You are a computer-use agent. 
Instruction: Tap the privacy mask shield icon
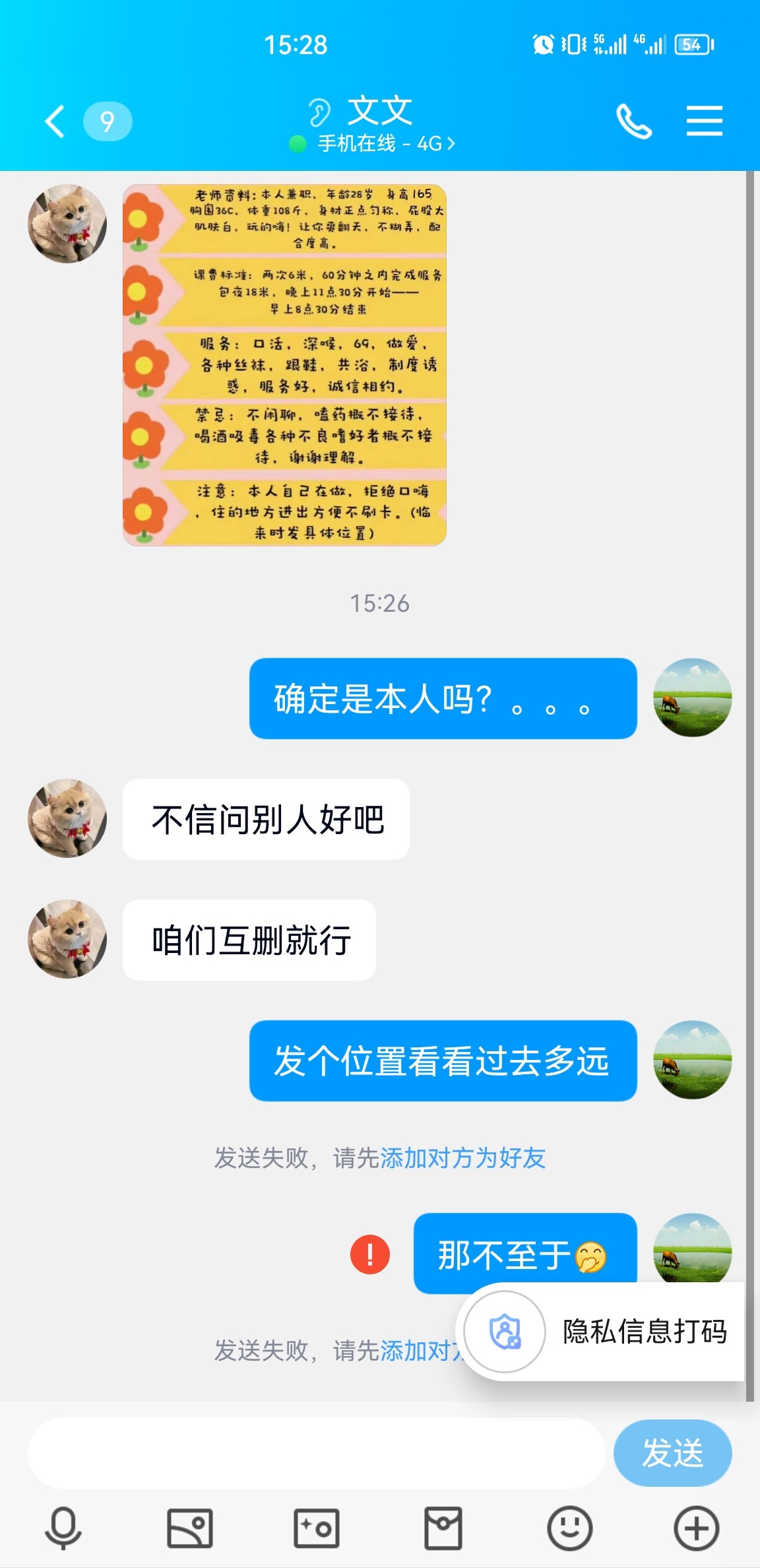pyautogui.click(x=503, y=1333)
